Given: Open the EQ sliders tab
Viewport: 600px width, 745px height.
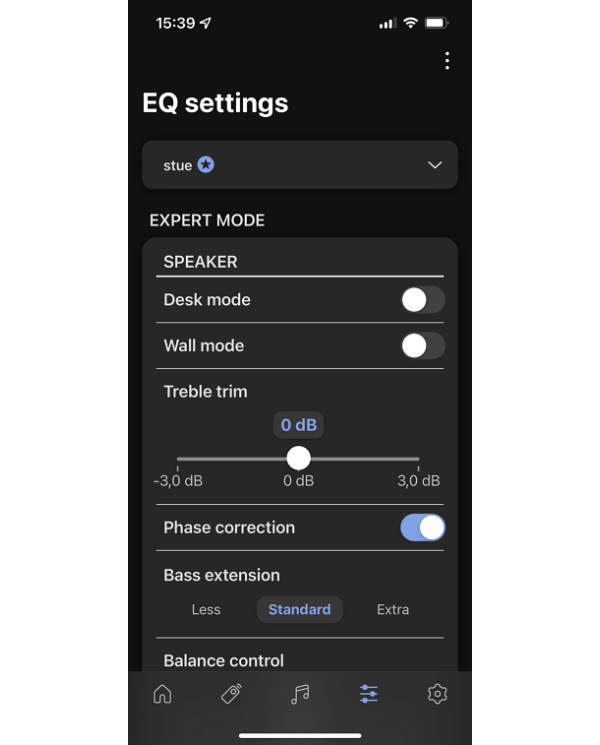Looking at the screenshot, I should [368, 694].
